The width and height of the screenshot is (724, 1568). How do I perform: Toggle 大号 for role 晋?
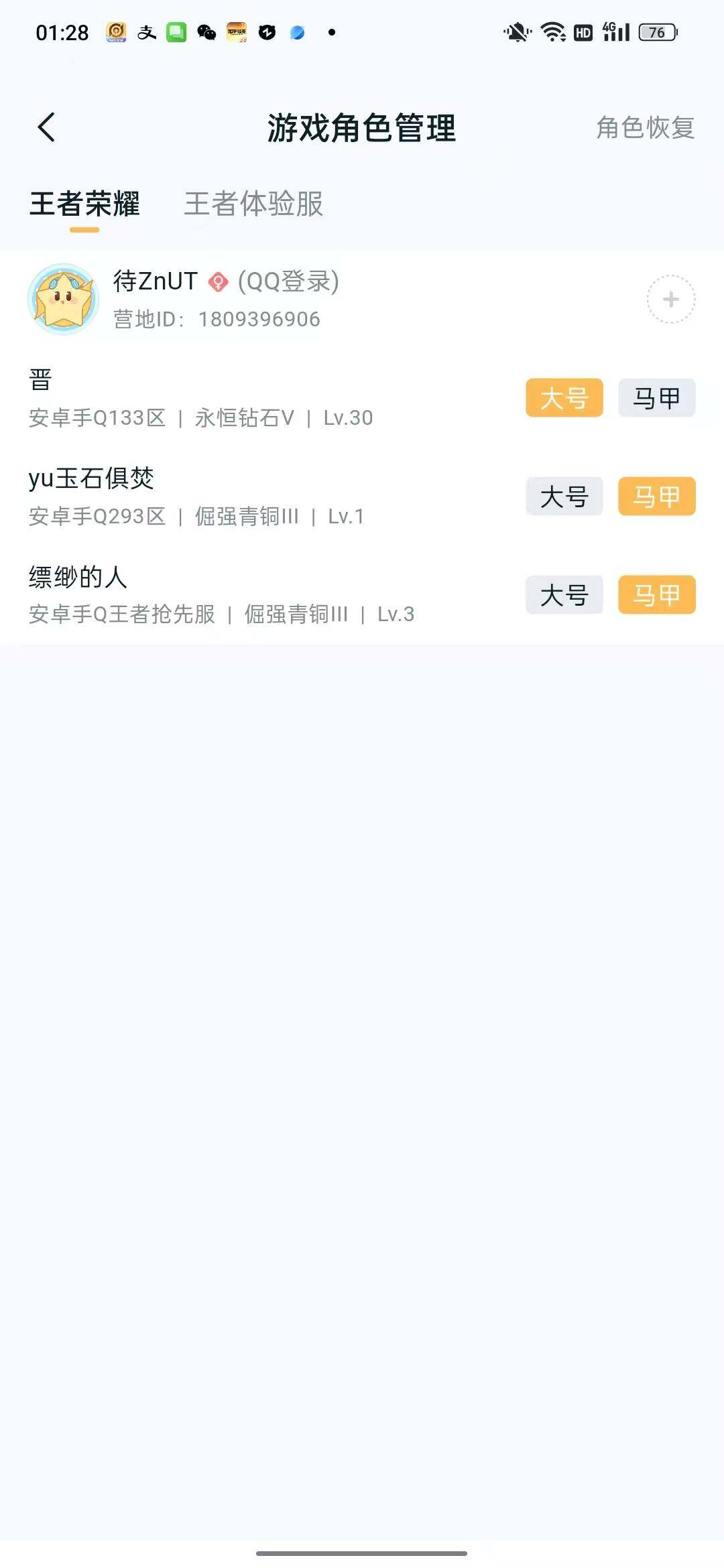pyautogui.click(x=564, y=398)
